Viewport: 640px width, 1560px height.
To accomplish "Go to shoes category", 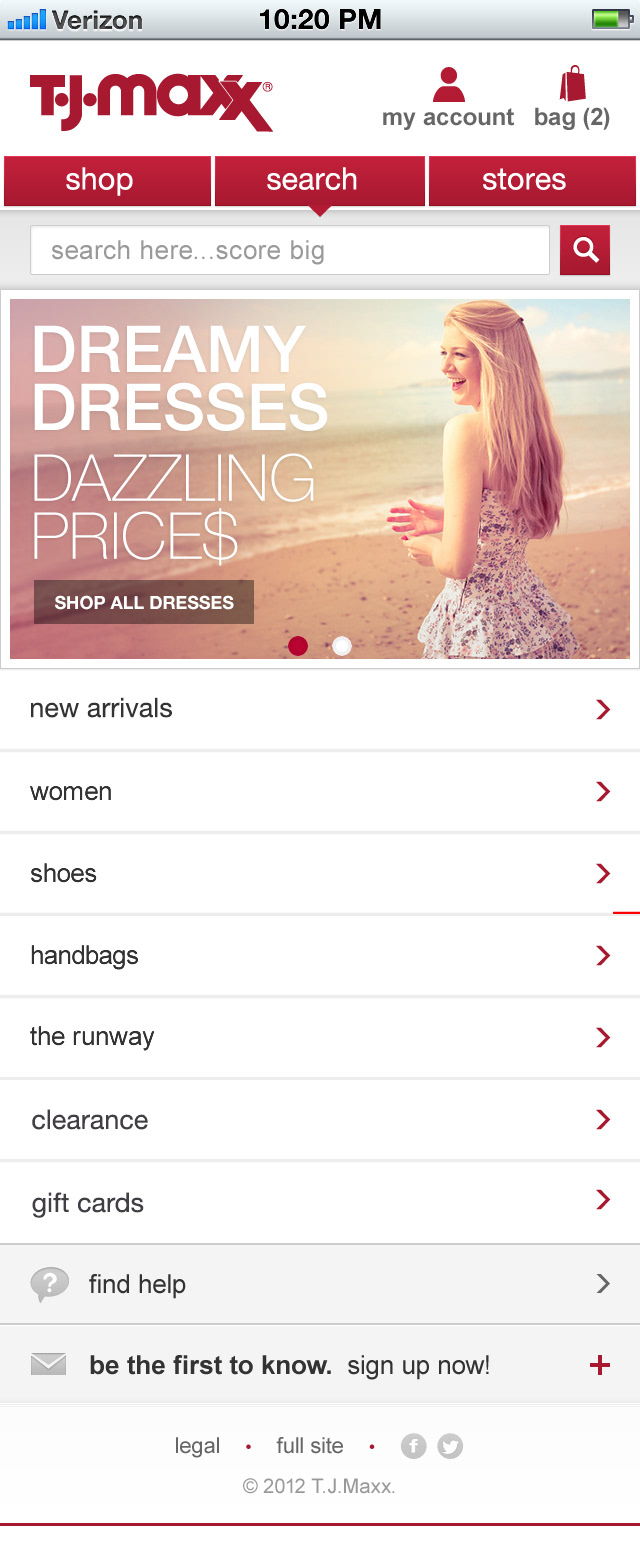I will coord(320,874).
